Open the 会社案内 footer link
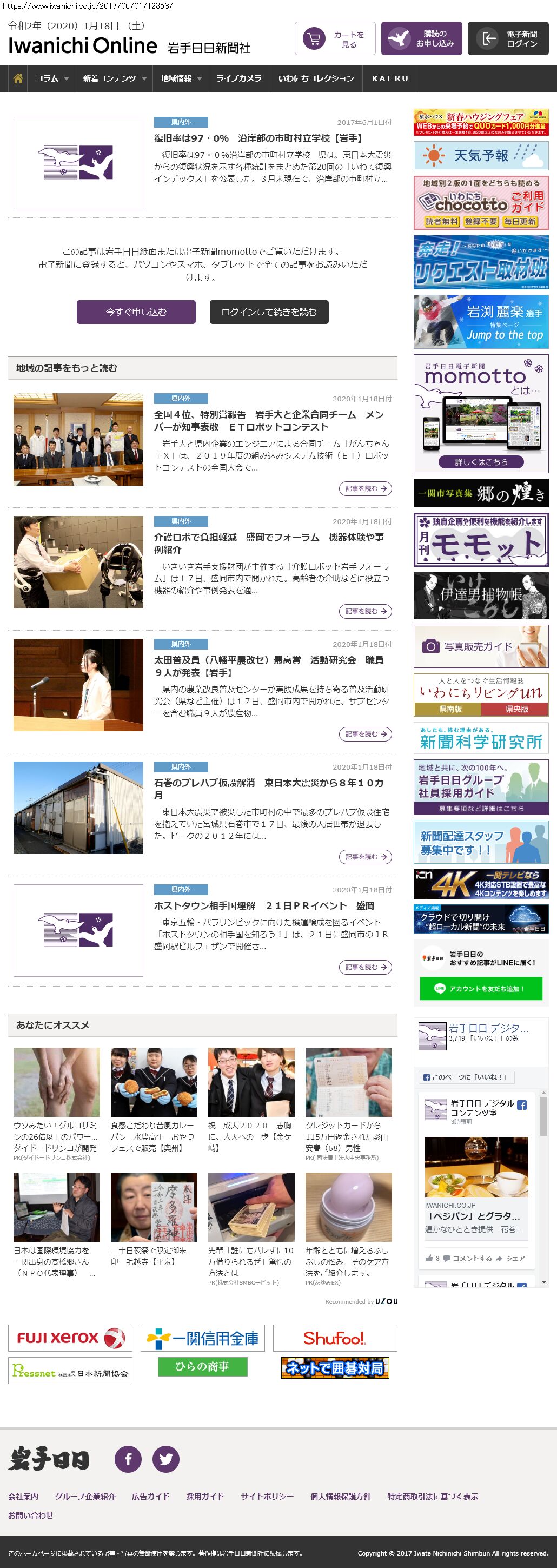 pyautogui.click(x=23, y=1496)
